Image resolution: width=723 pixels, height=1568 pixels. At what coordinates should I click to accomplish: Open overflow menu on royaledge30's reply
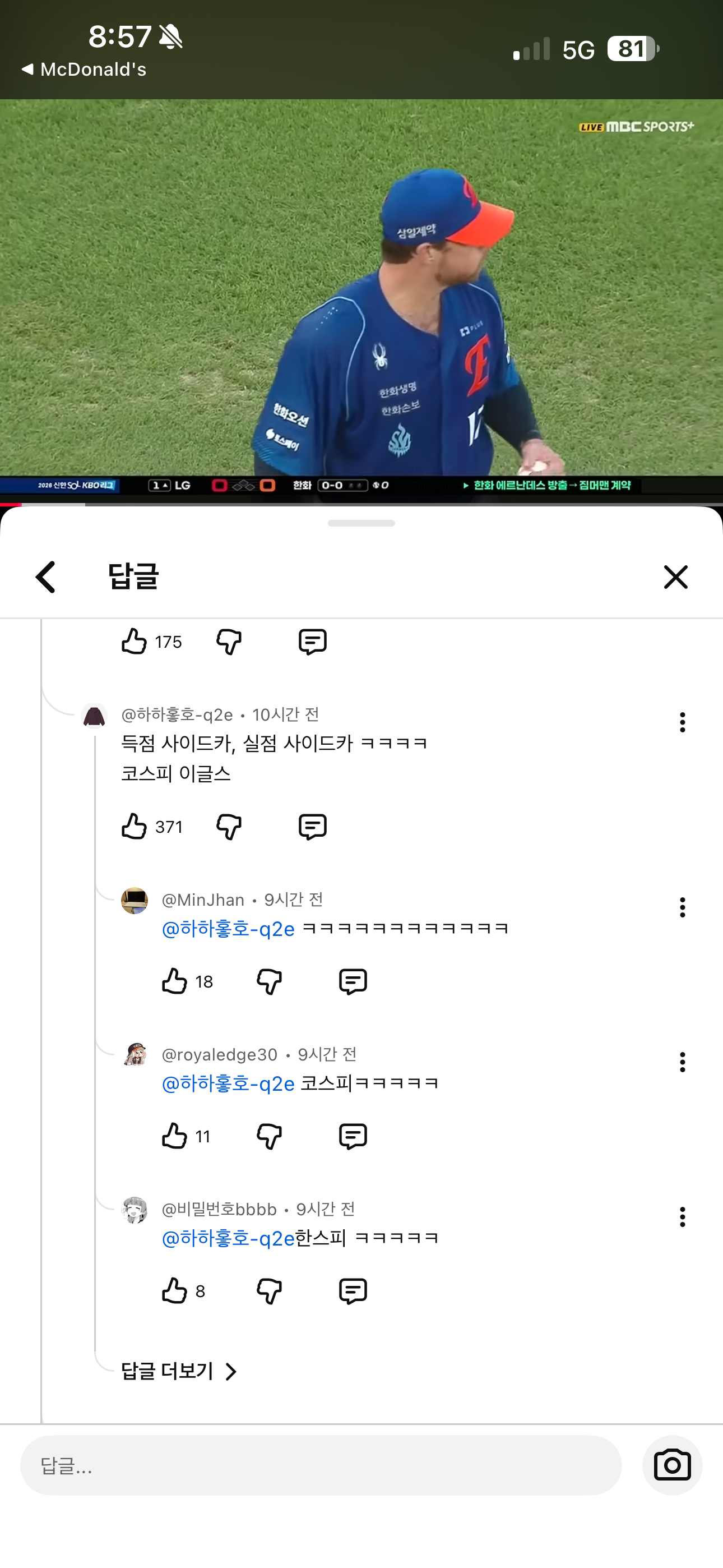(682, 1062)
